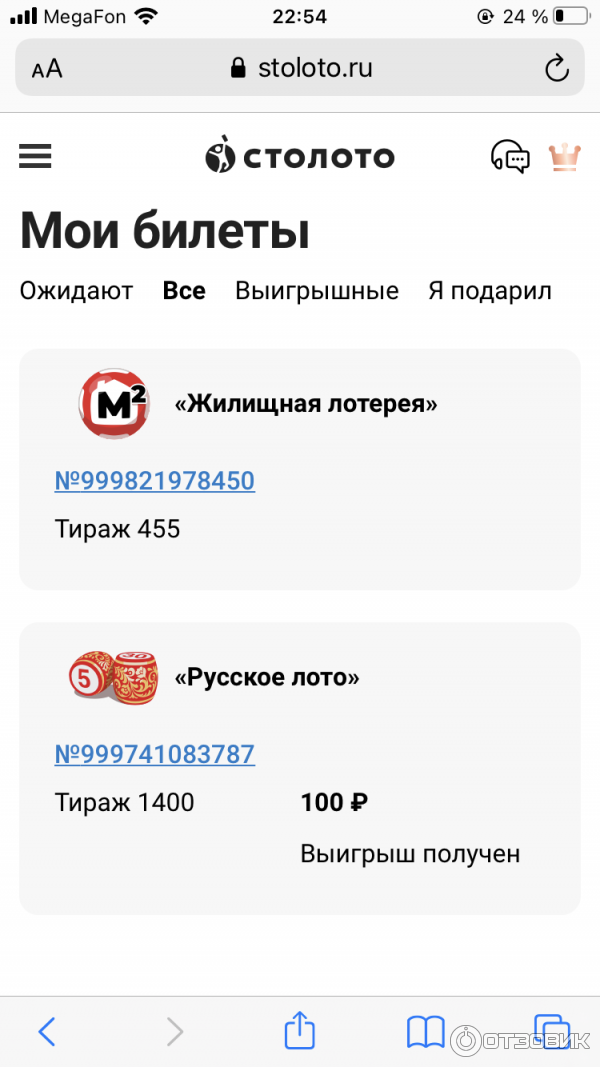
Task: Show the Выигрышные tickets tab
Action: (x=317, y=291)
